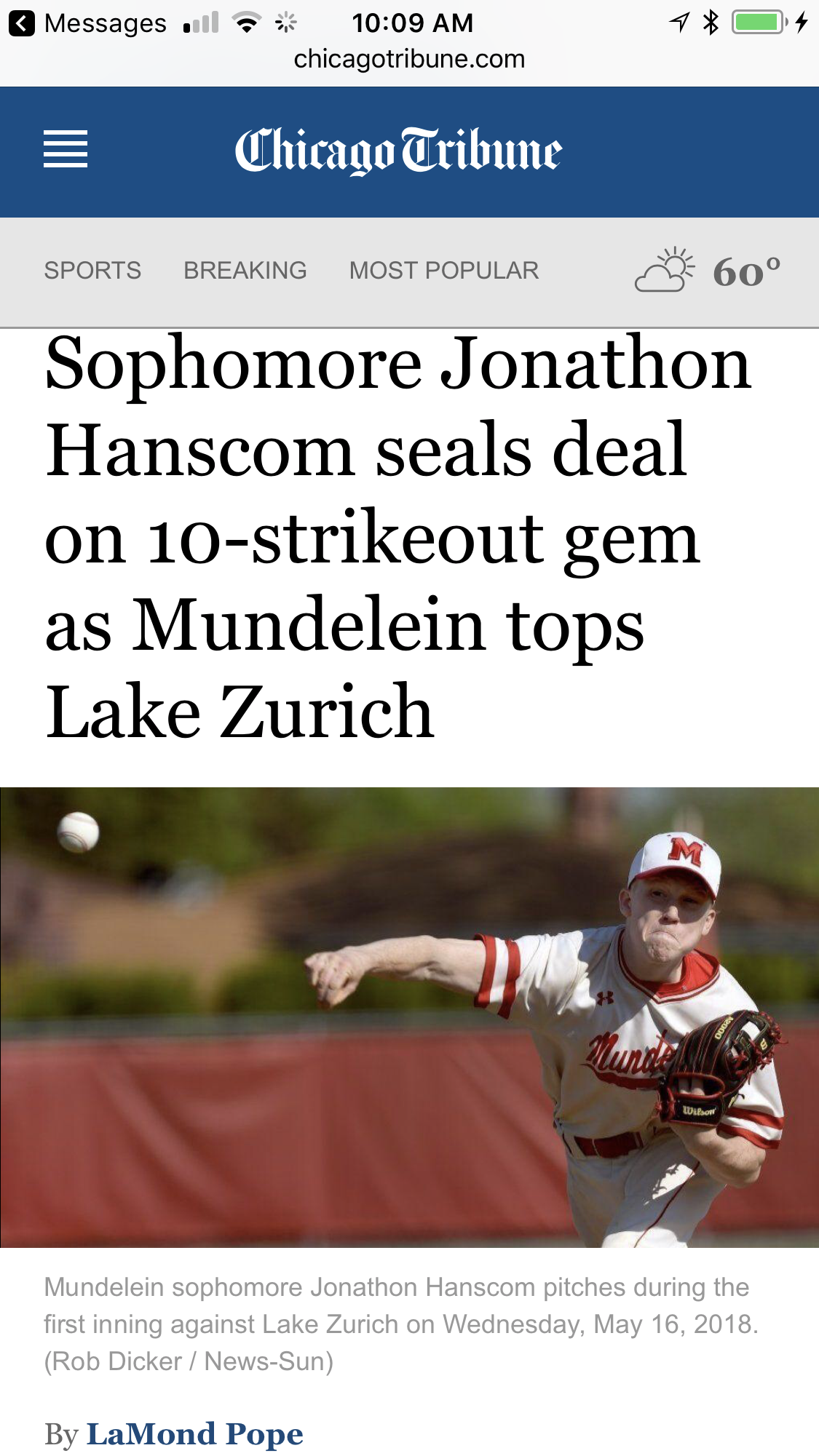The image size is (819, 1456).
Task: Open the hamburger navigation menu
Action: pyautogui.click(x=66, y=149)
